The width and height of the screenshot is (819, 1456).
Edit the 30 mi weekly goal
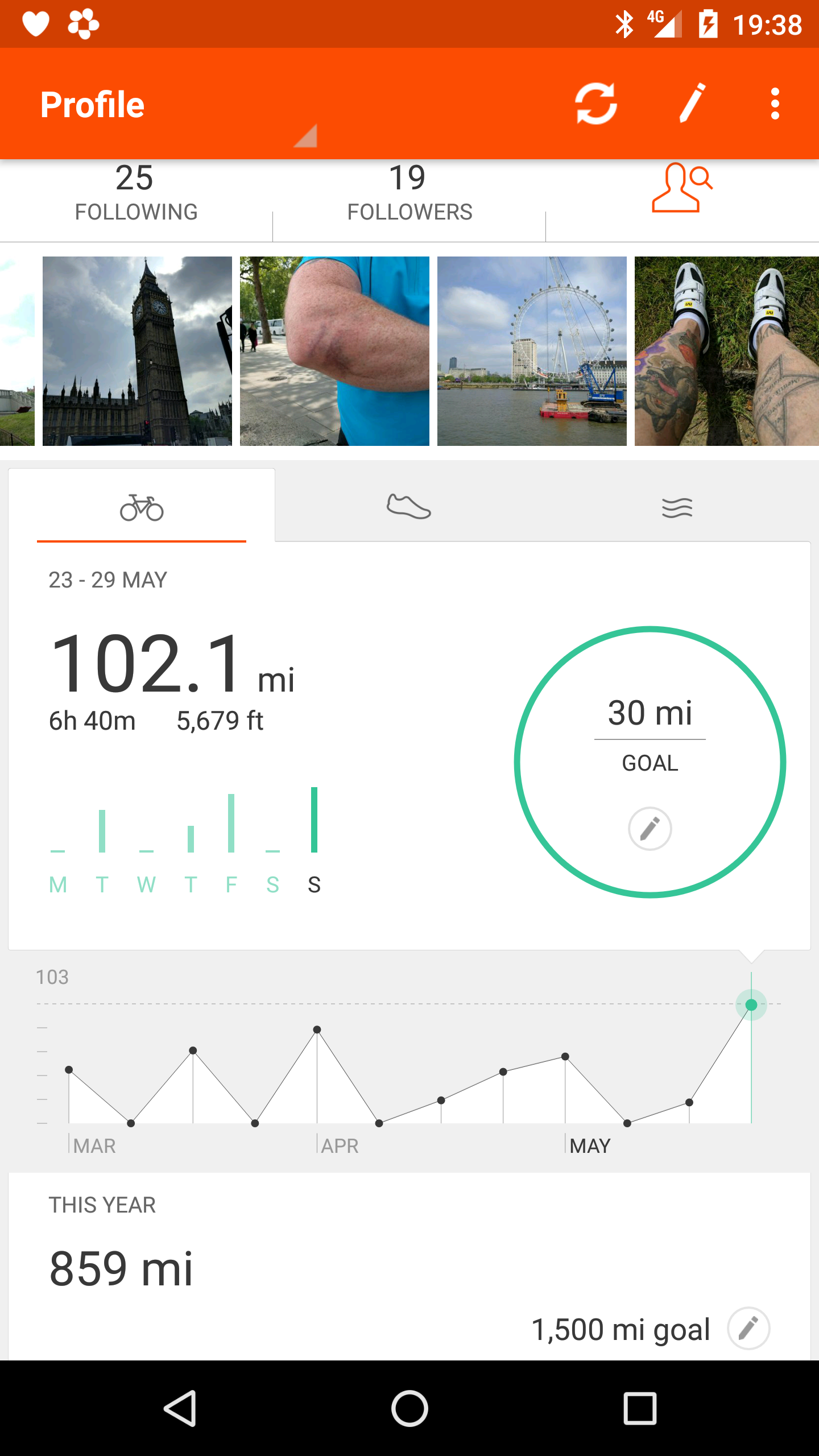tap(650, 829)
